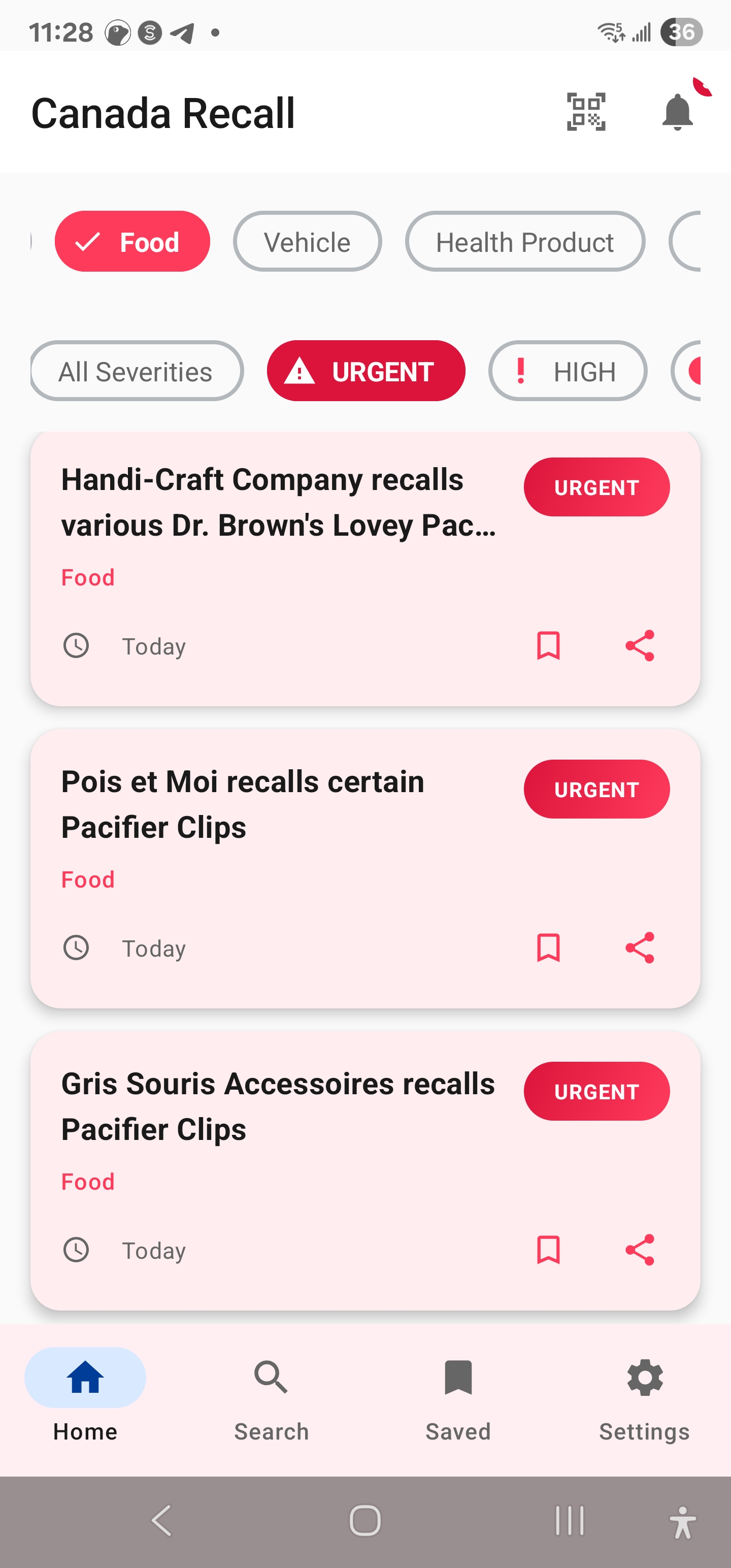Screen dimensions: 731x1568
Task: Save the Pois et Moi recall
Action: coord(548,948)
